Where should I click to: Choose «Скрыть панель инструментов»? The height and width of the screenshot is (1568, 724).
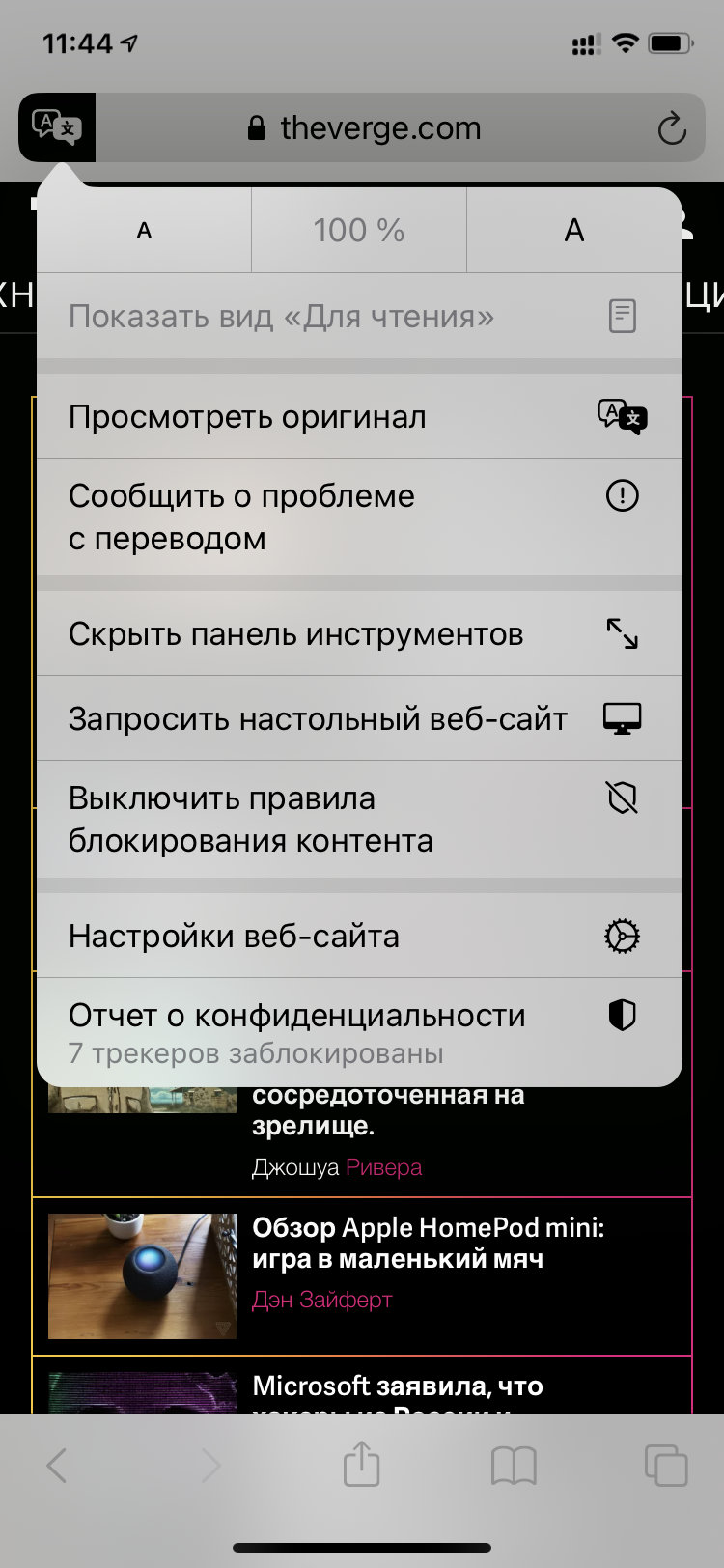coord(359,634)
